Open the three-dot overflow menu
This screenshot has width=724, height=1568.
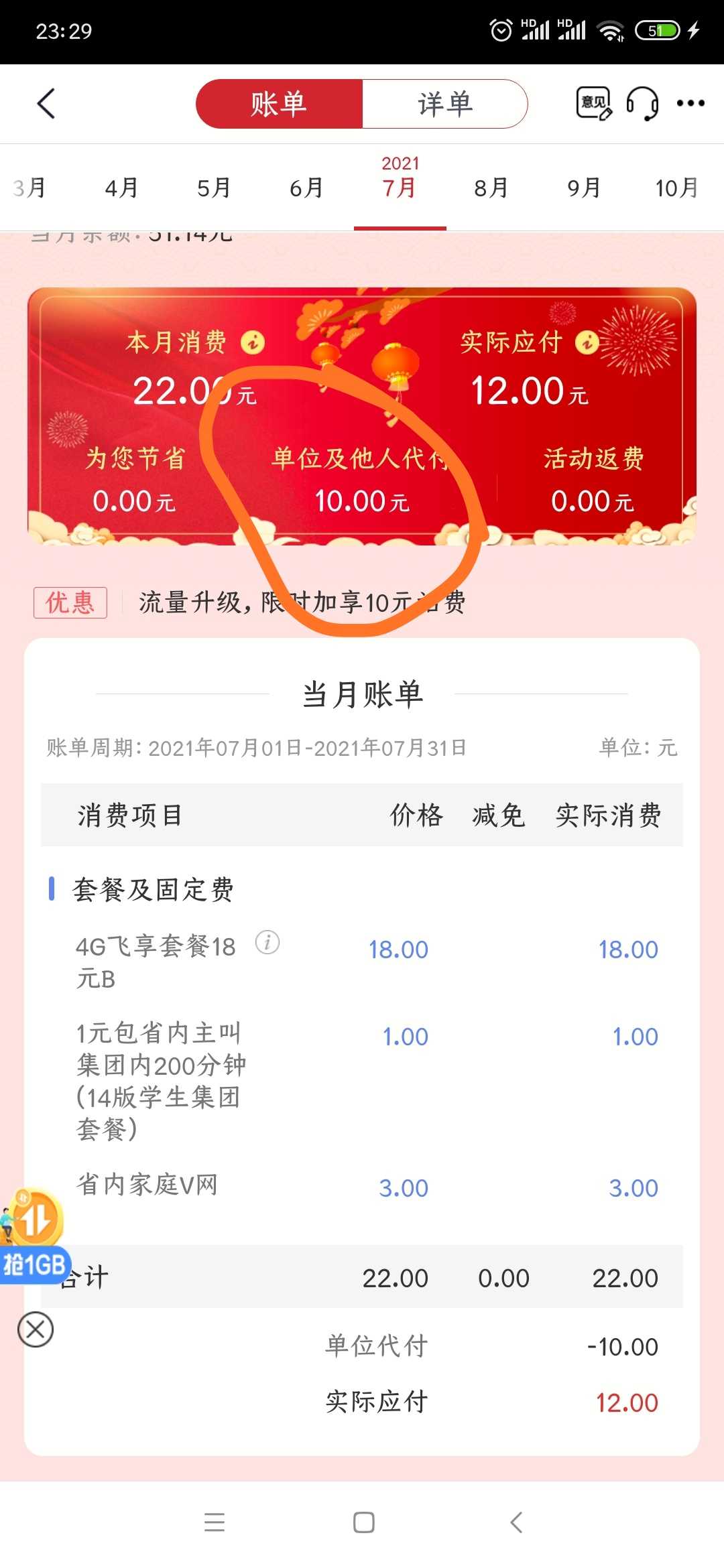(690, 103)
